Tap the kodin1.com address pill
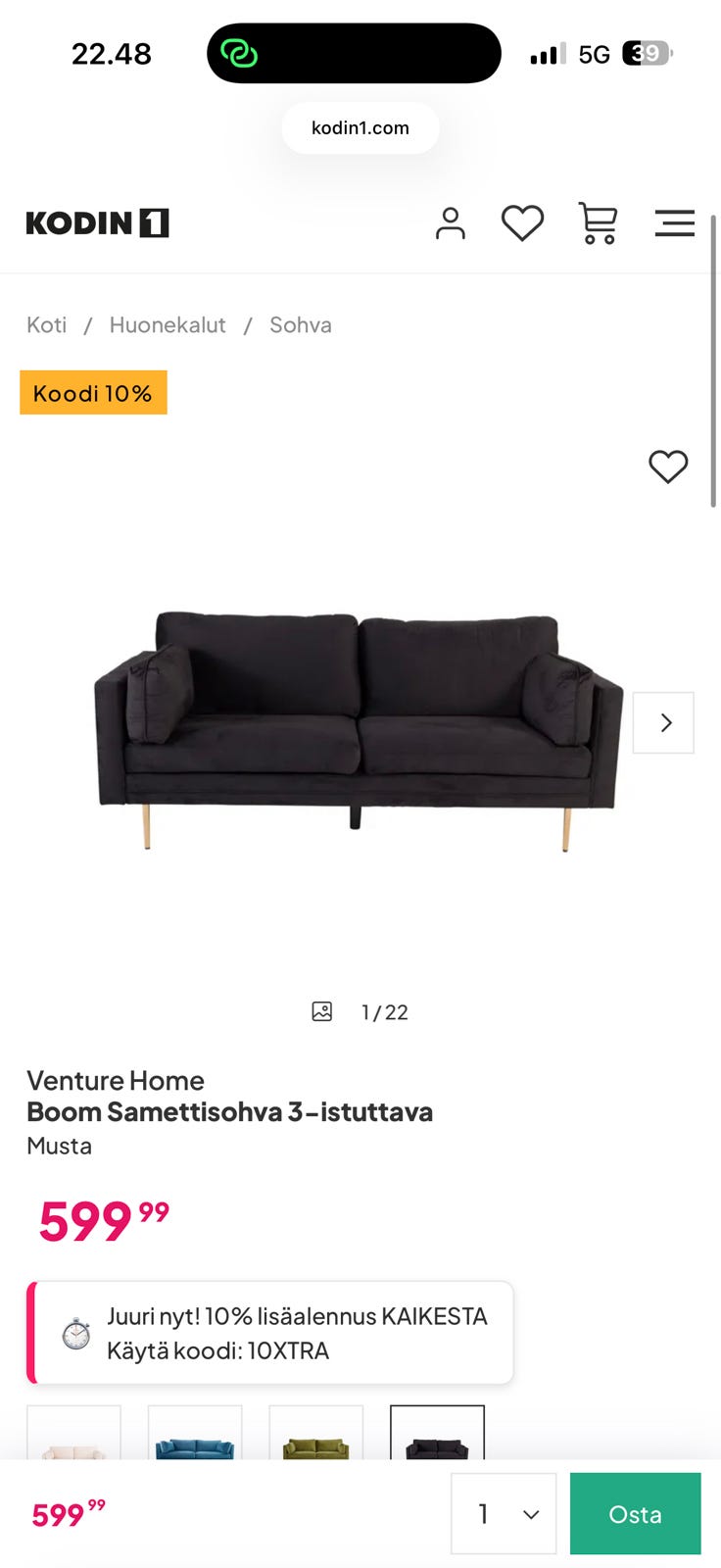Screen dimensions: 721x1568 [x=360, y=127]
